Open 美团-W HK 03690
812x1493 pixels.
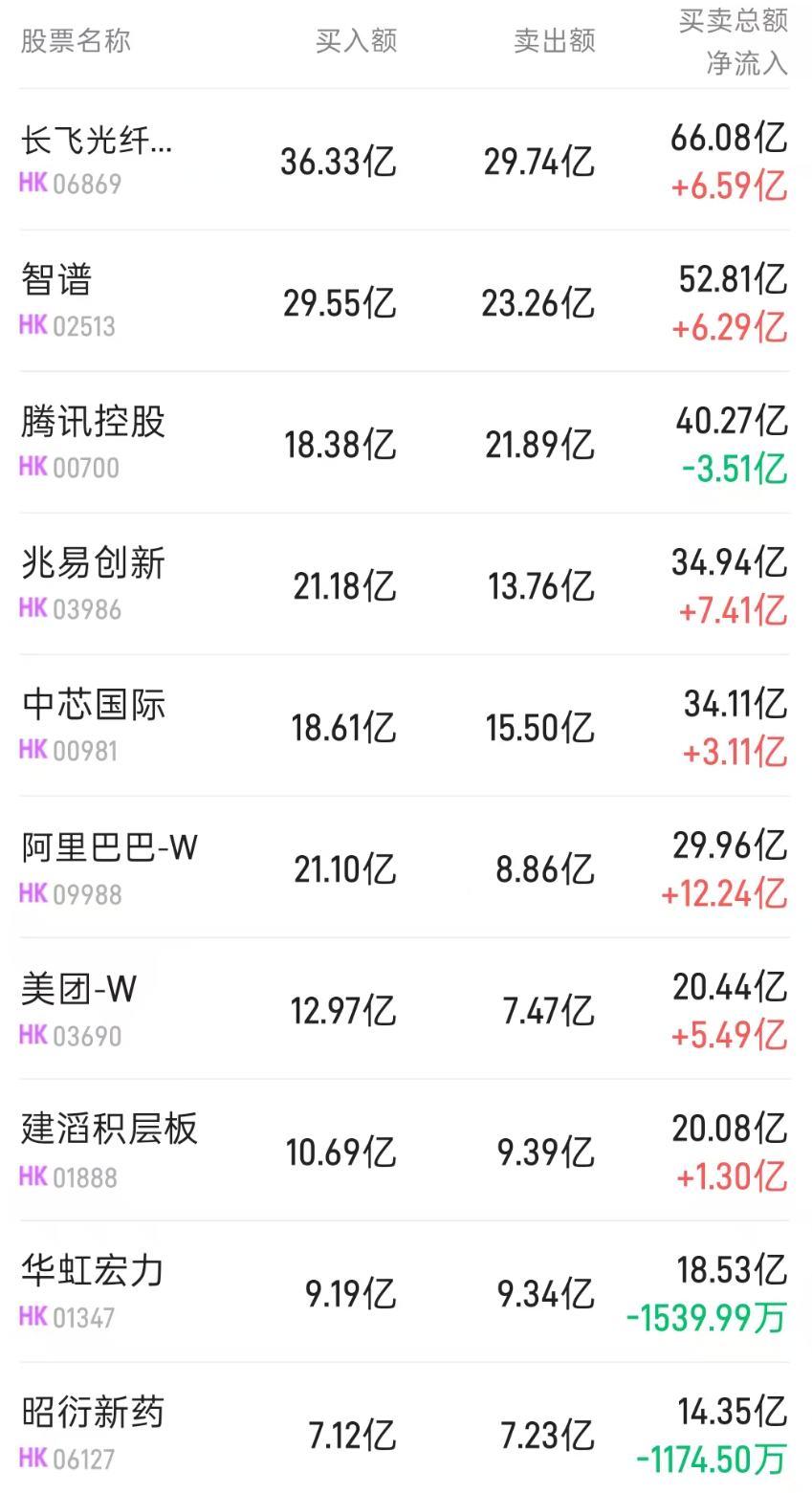point(404,1009)
